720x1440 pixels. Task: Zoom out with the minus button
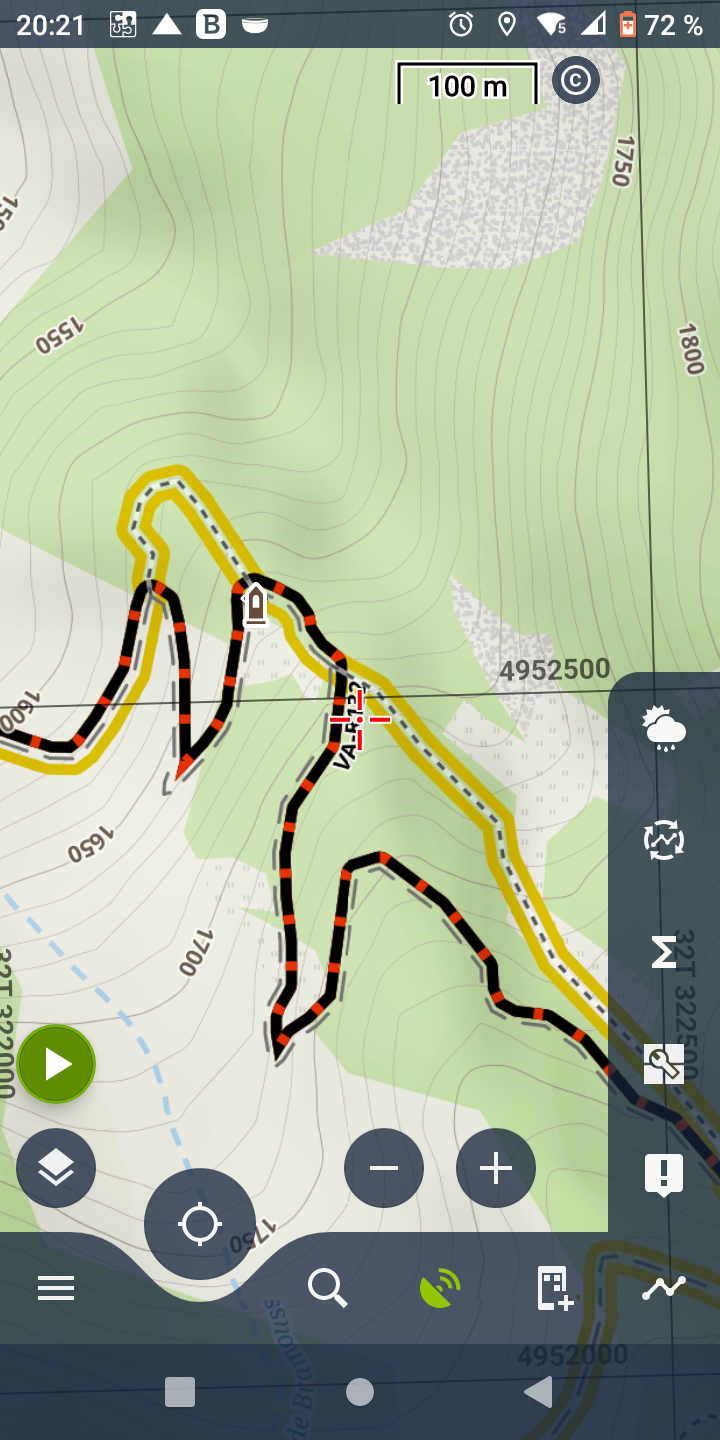(x=384, y=1168)
